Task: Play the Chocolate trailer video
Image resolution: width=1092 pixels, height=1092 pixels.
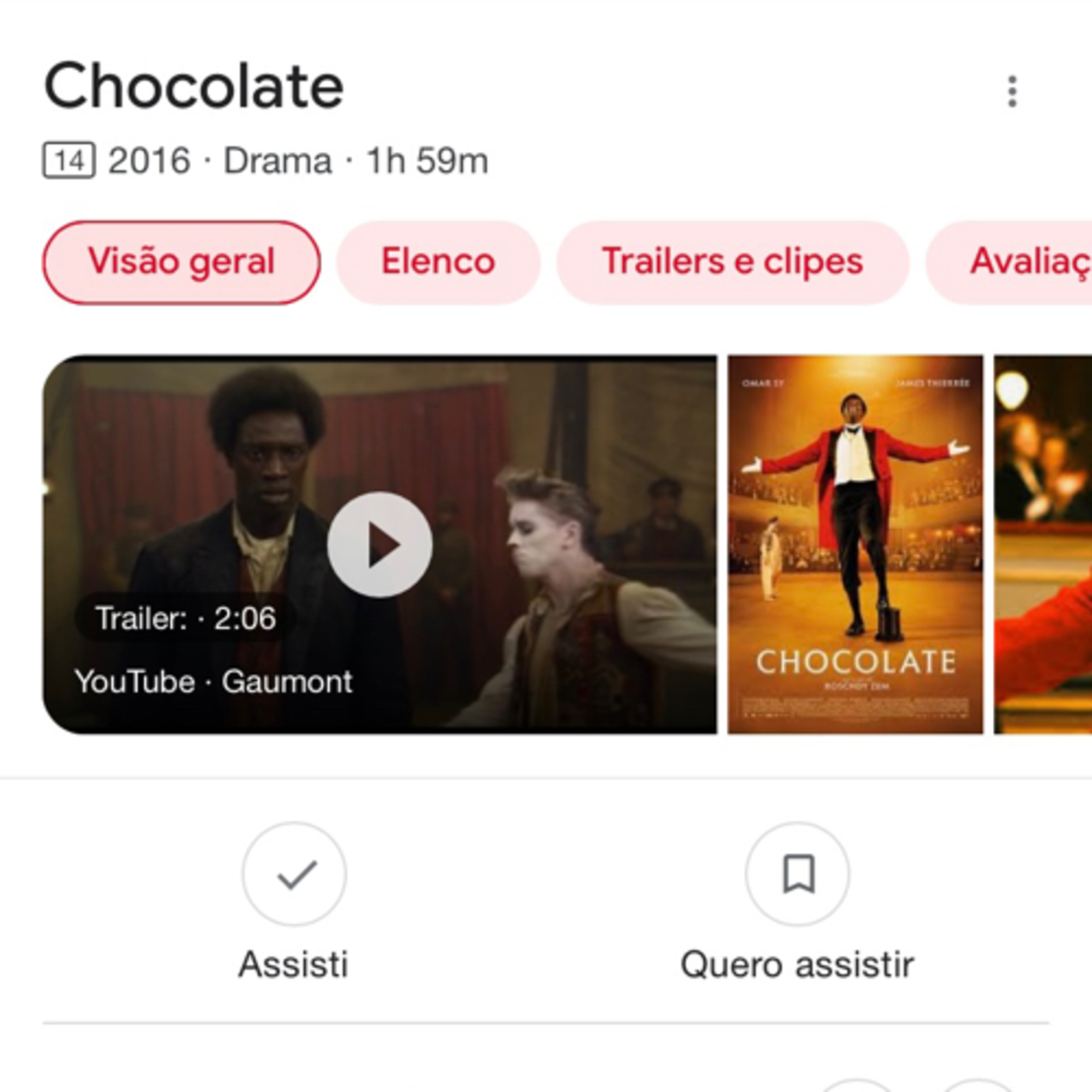Action: coord(380,544)
